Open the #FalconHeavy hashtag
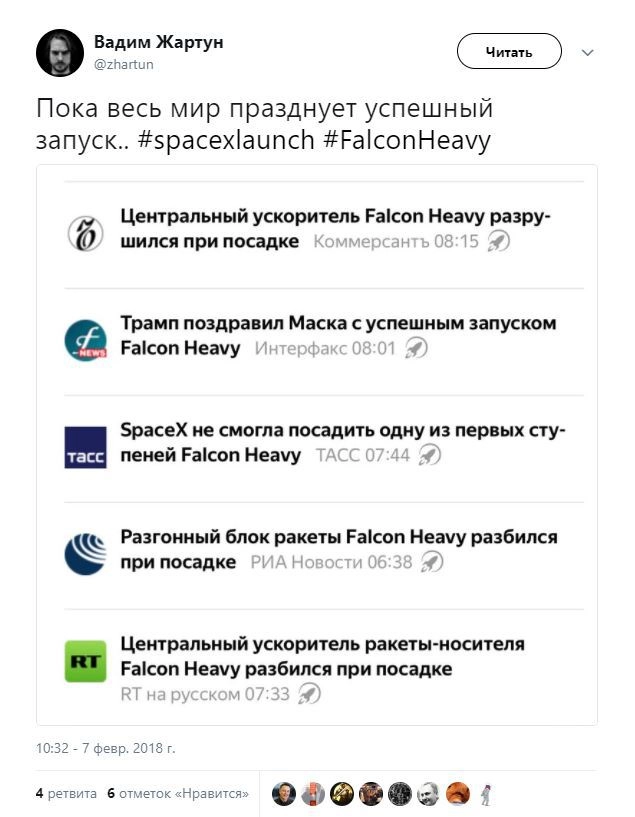The image size is (635, 817). point(407,141)
